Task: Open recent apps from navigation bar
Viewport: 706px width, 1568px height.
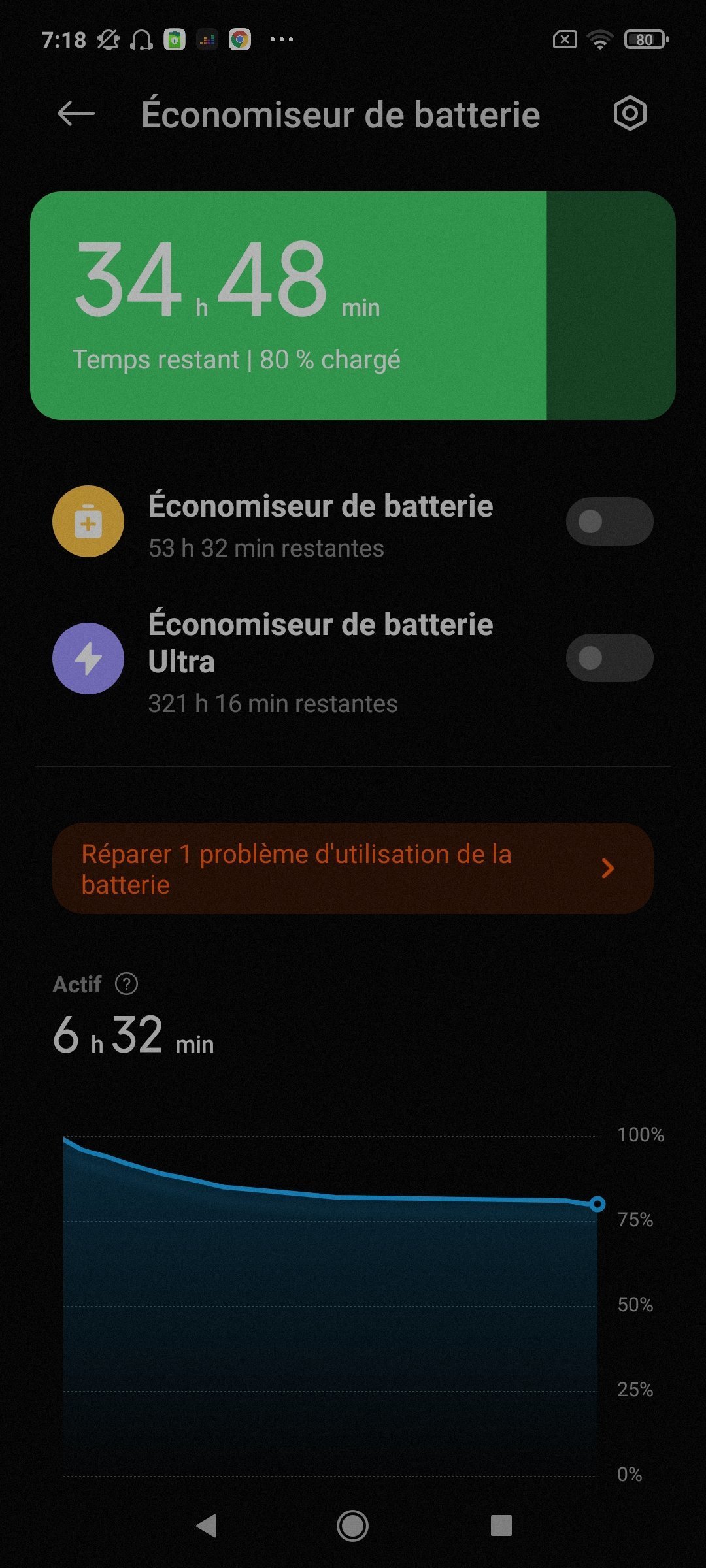Action: [x=501, y=1526]
